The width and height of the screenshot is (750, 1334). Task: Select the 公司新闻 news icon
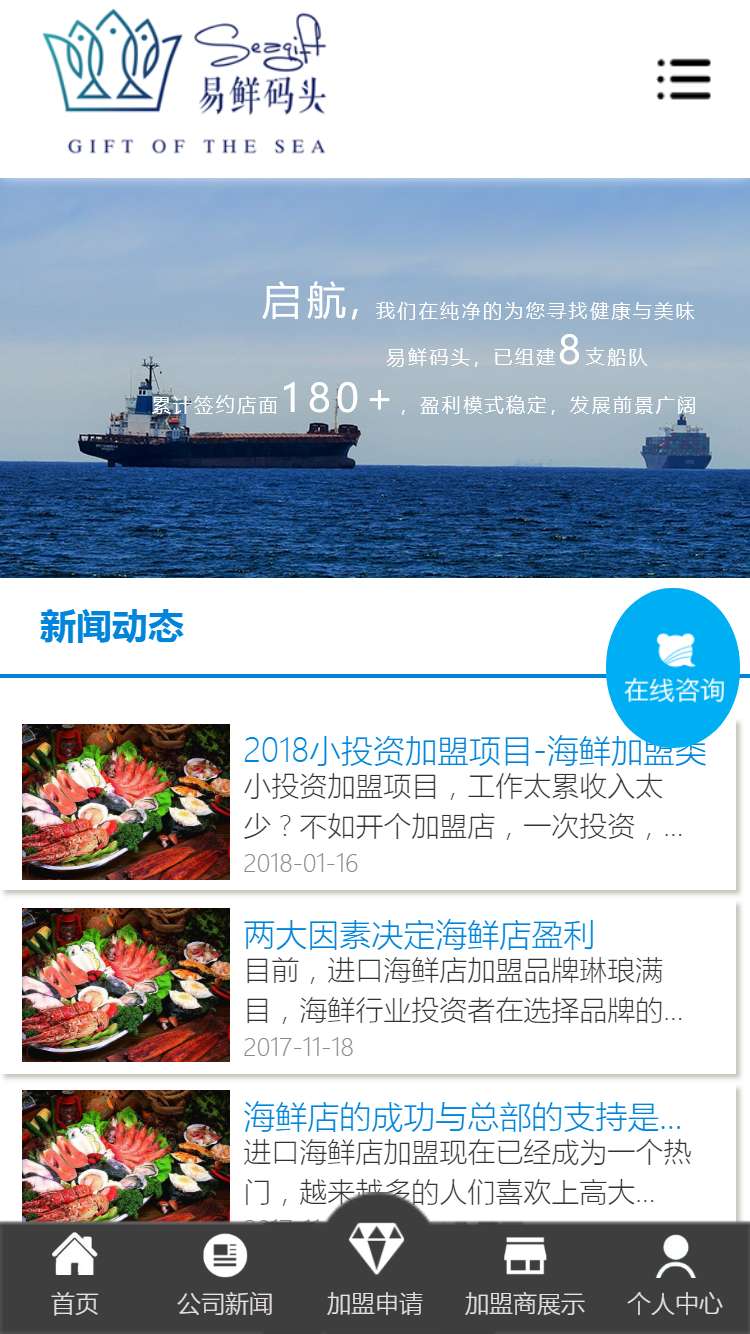[x=225, y=1253]
